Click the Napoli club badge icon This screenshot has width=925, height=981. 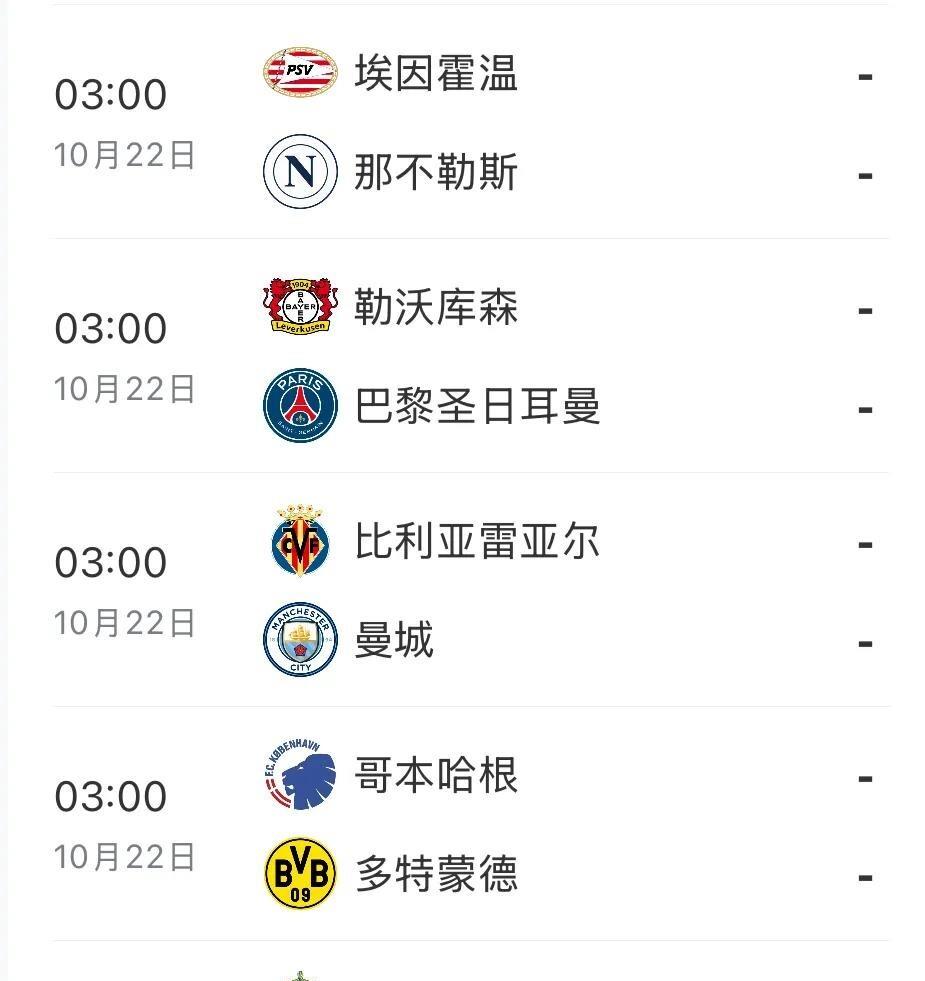tap(299, 170)
